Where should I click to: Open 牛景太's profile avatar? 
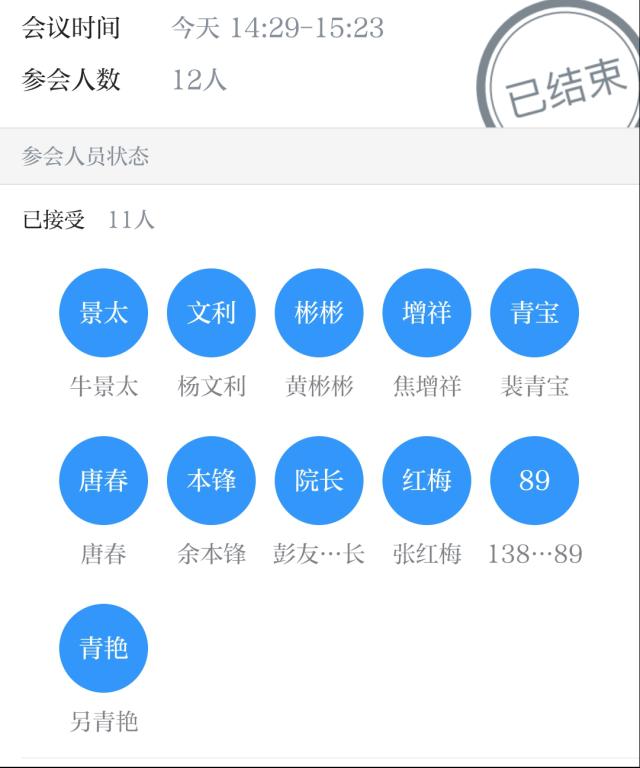pyautogui.click(x=103, y=313)
